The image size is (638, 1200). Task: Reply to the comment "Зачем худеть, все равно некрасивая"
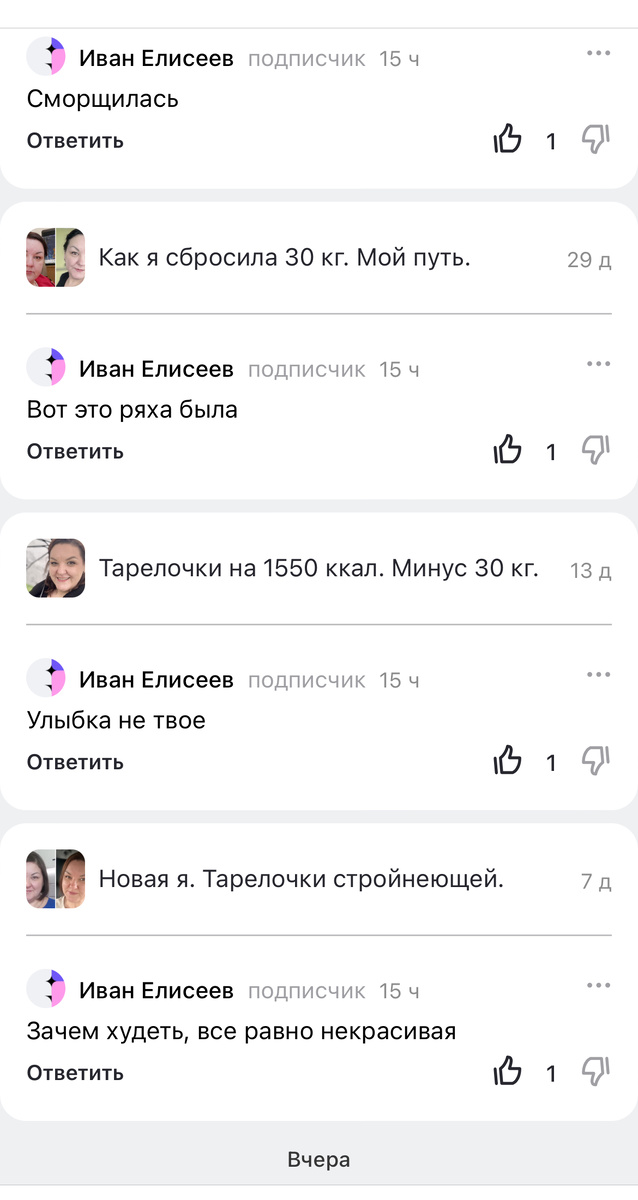[x=75, y=1074]
